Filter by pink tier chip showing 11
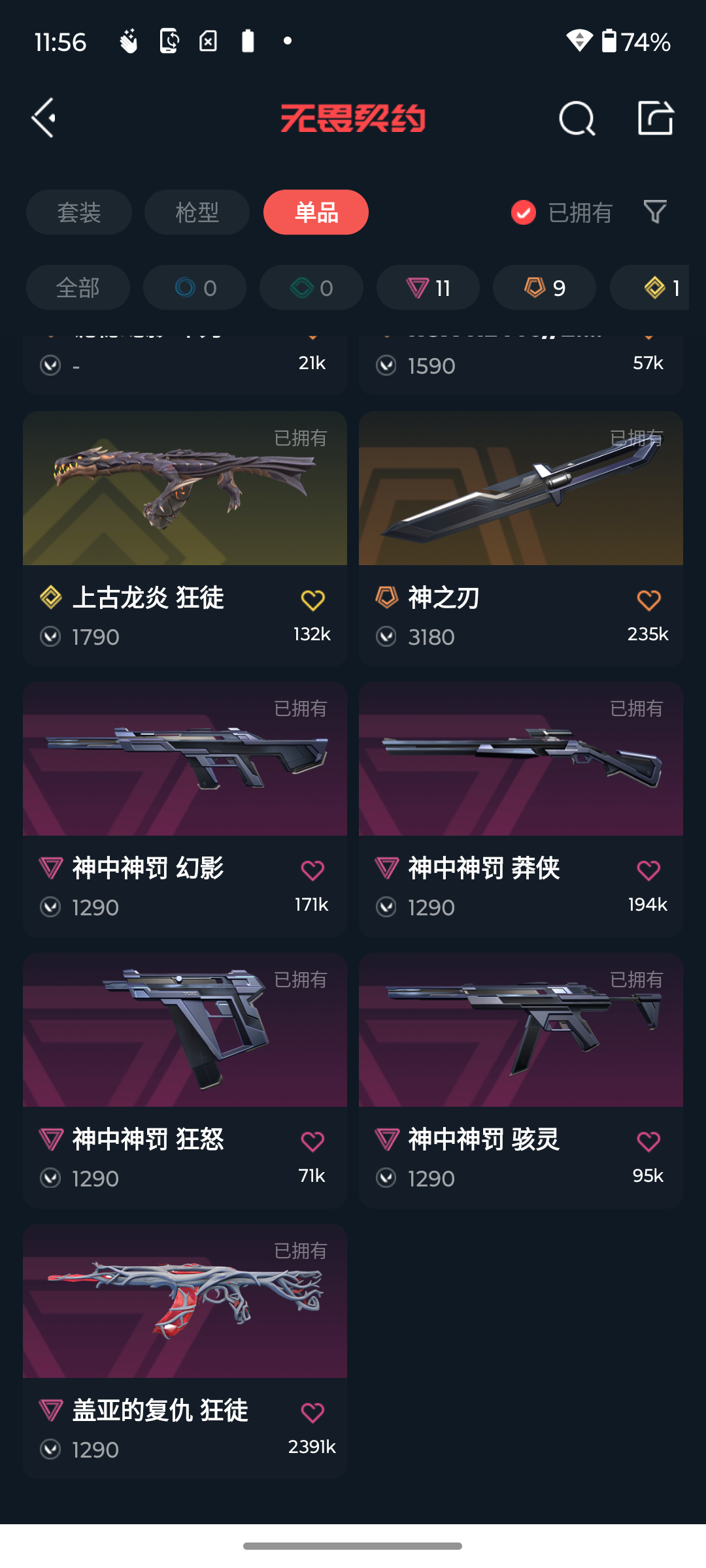Viewport: 706px width, 1568px height. 428,287
